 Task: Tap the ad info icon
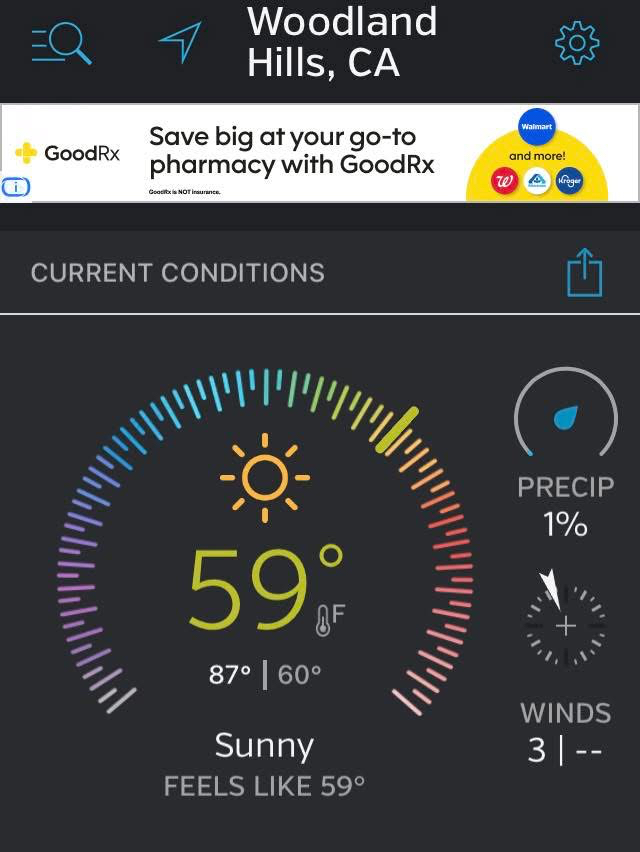[16, 187]
